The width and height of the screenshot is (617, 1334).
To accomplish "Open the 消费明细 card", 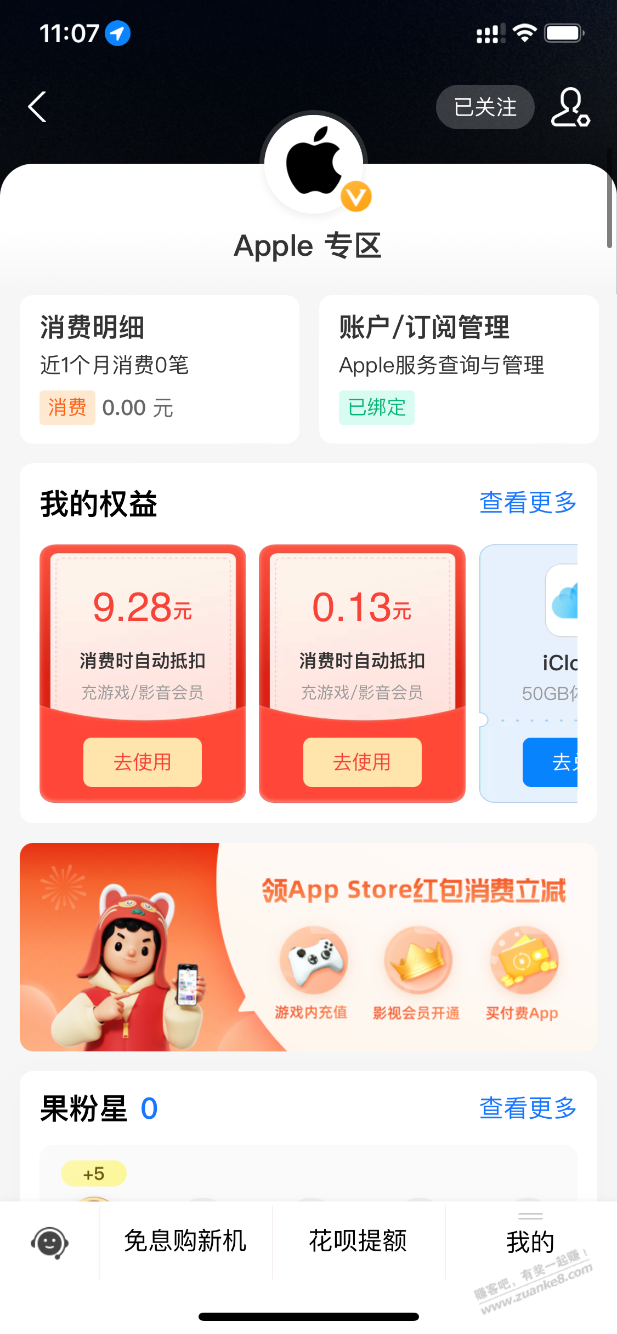I will pyautogui.click(x=160, y=369).
